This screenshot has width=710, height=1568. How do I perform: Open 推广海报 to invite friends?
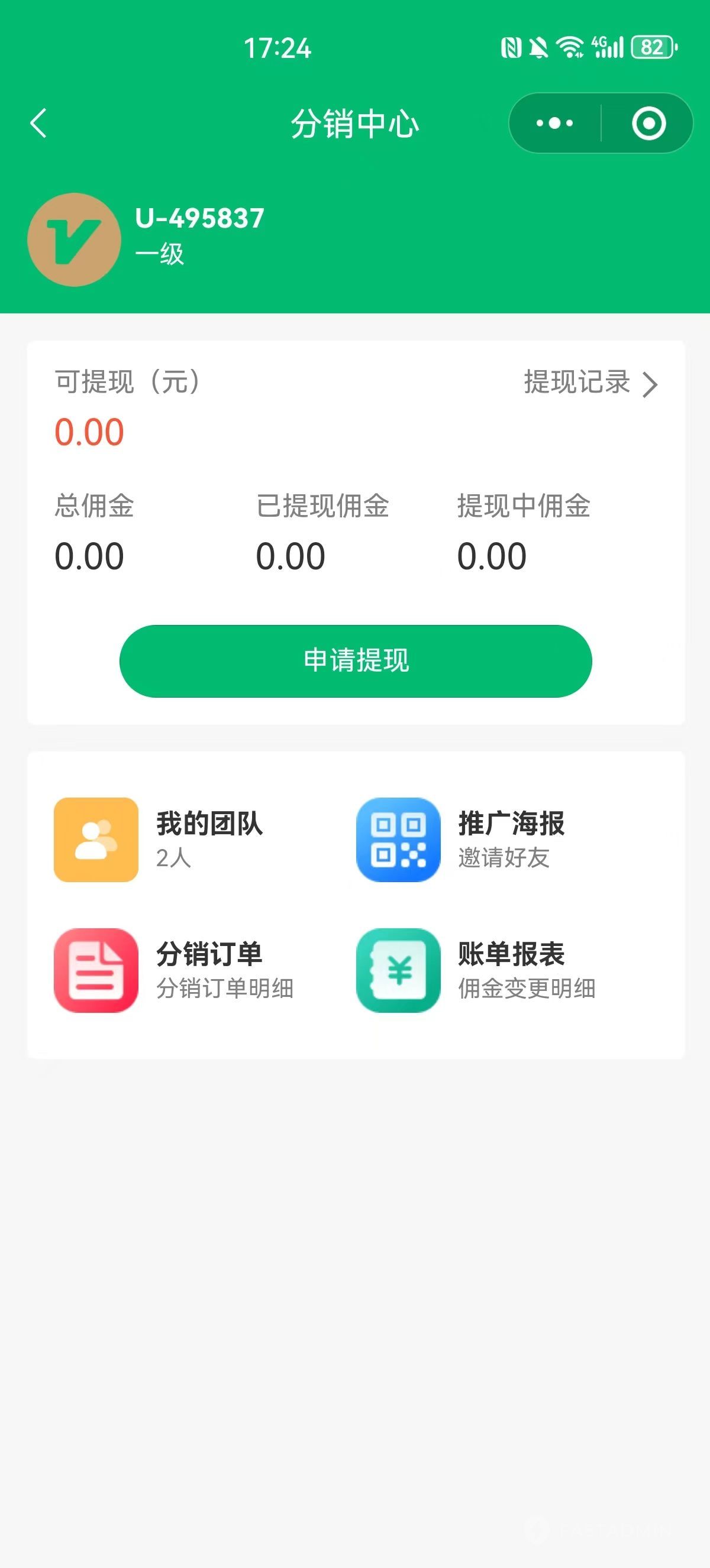(x=461, y=840)
